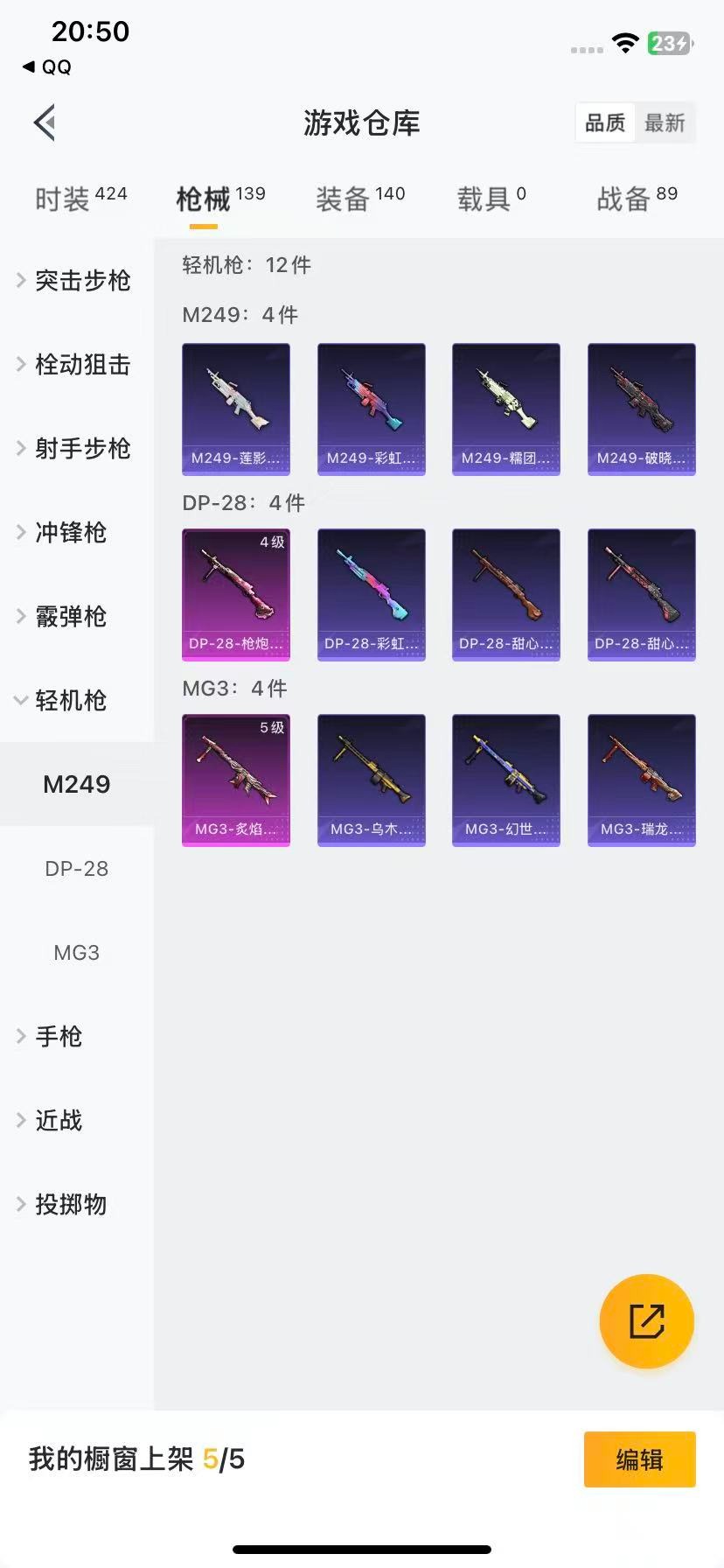The height and width of the screenshot is (1568, 724).
Task: Open the DP-28-彩虹 skin
Action: (371, 594)
